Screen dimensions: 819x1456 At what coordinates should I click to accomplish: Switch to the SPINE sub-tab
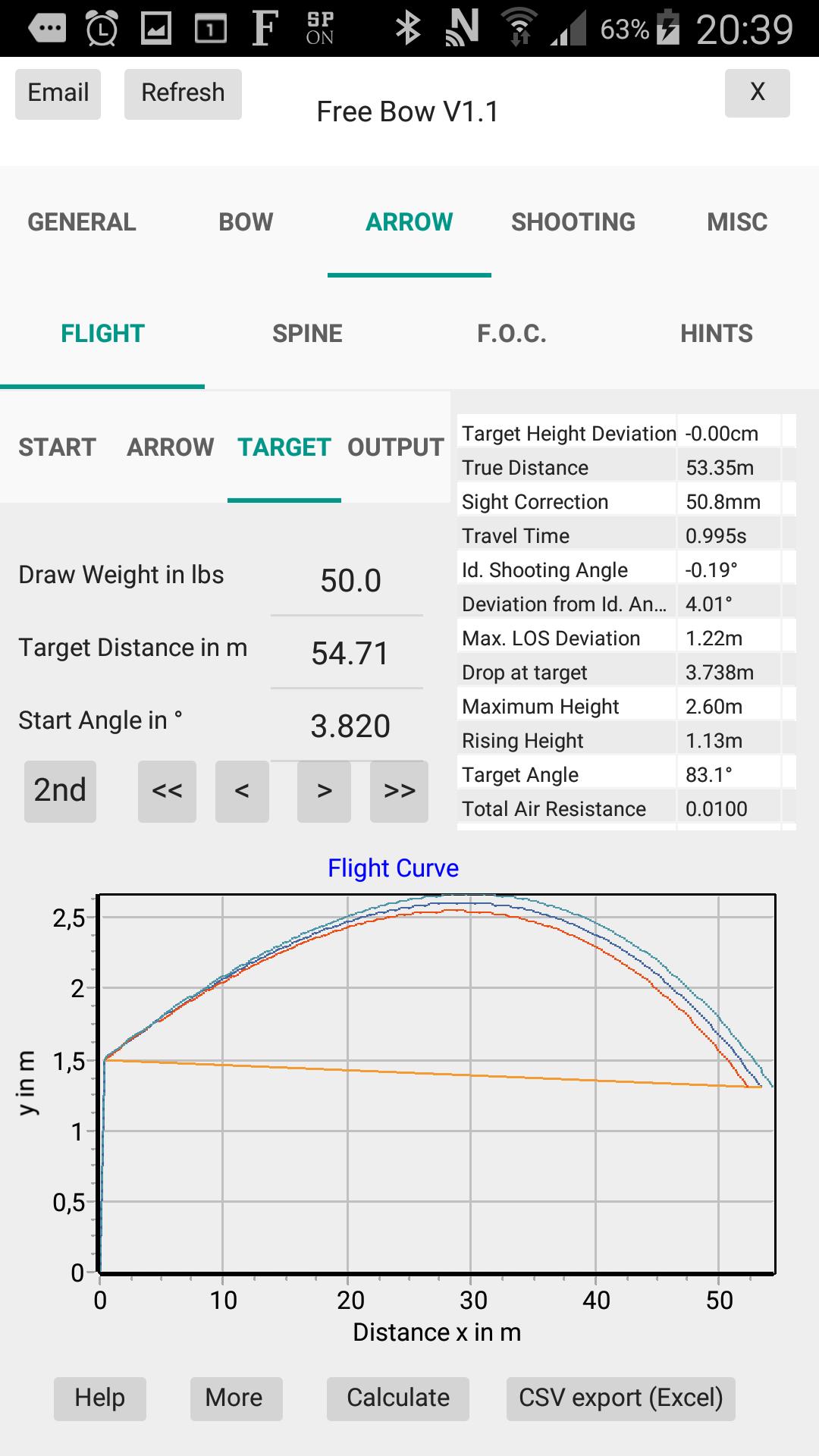coord(307,334)
